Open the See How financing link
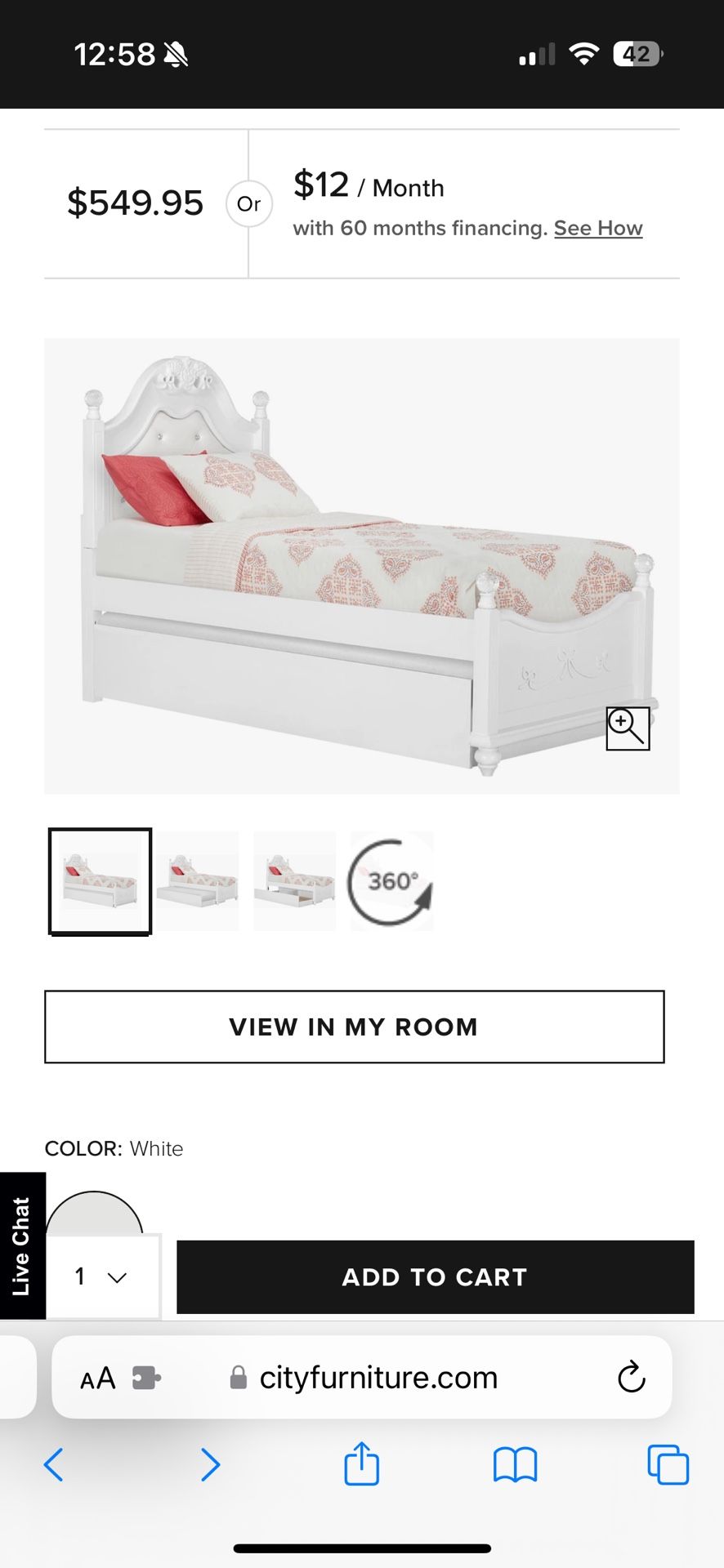 coord(597,229)
